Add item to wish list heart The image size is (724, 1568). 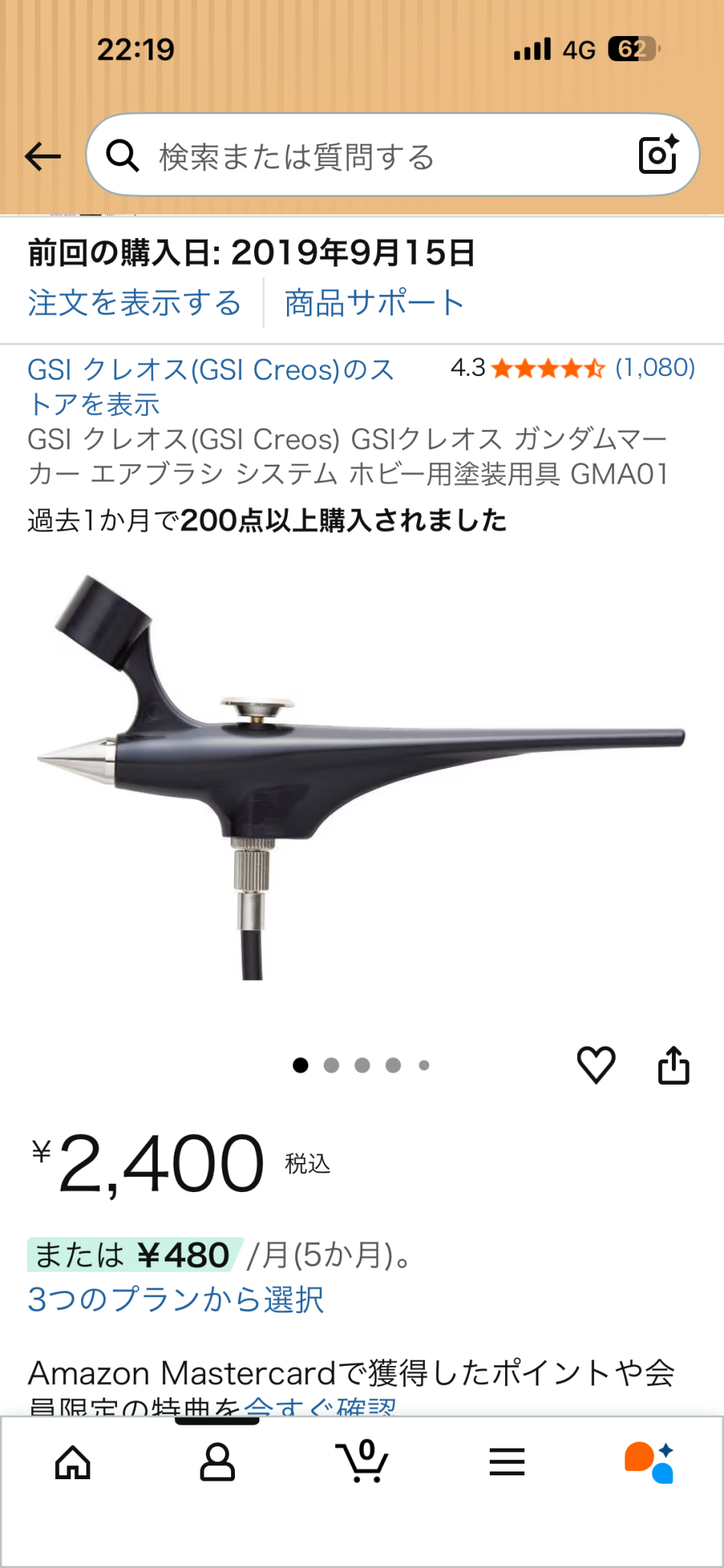click(x=595, y=1064)
